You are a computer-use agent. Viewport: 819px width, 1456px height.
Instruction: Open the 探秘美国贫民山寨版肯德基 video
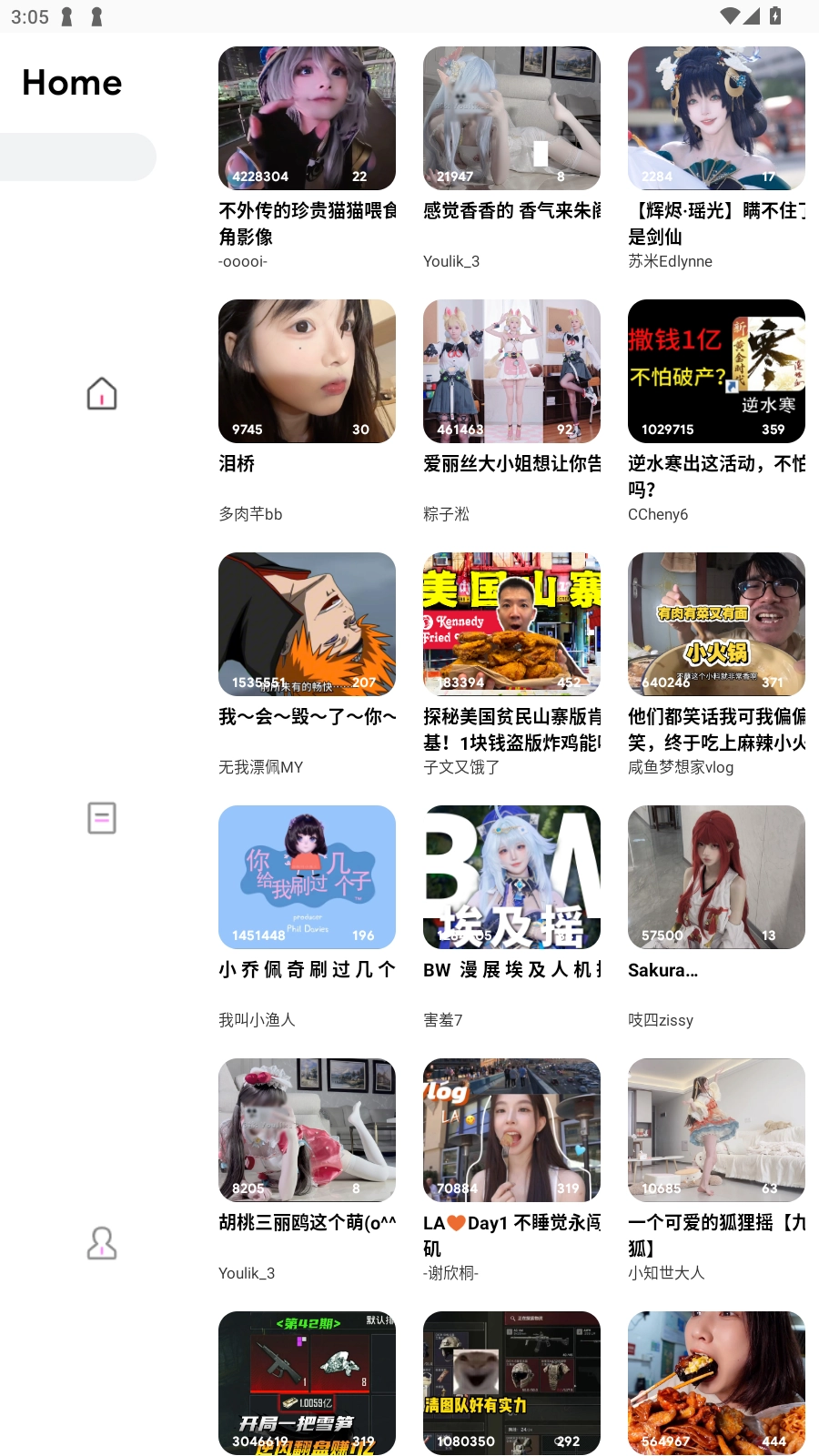coord(511,623)
